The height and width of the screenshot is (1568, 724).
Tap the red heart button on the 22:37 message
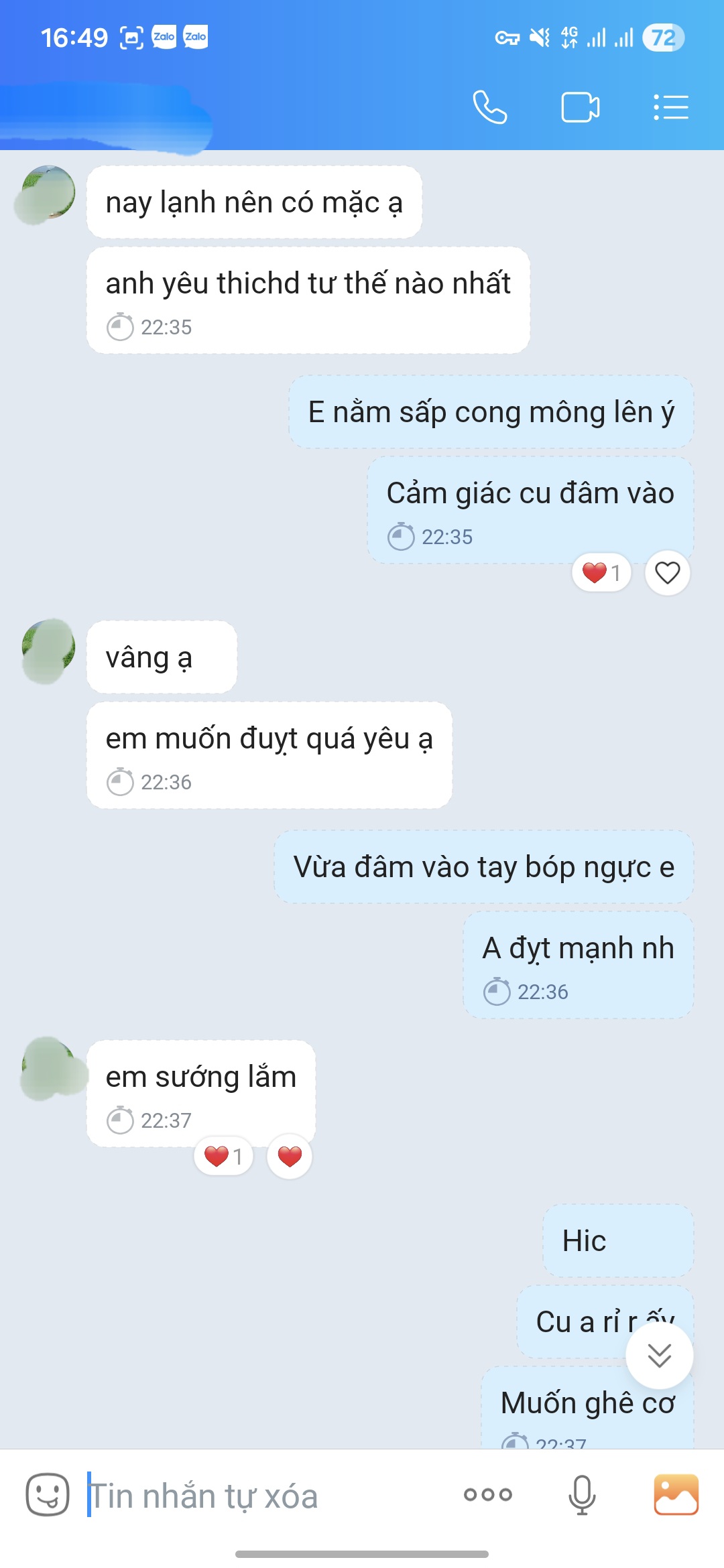pos(290,1156)
